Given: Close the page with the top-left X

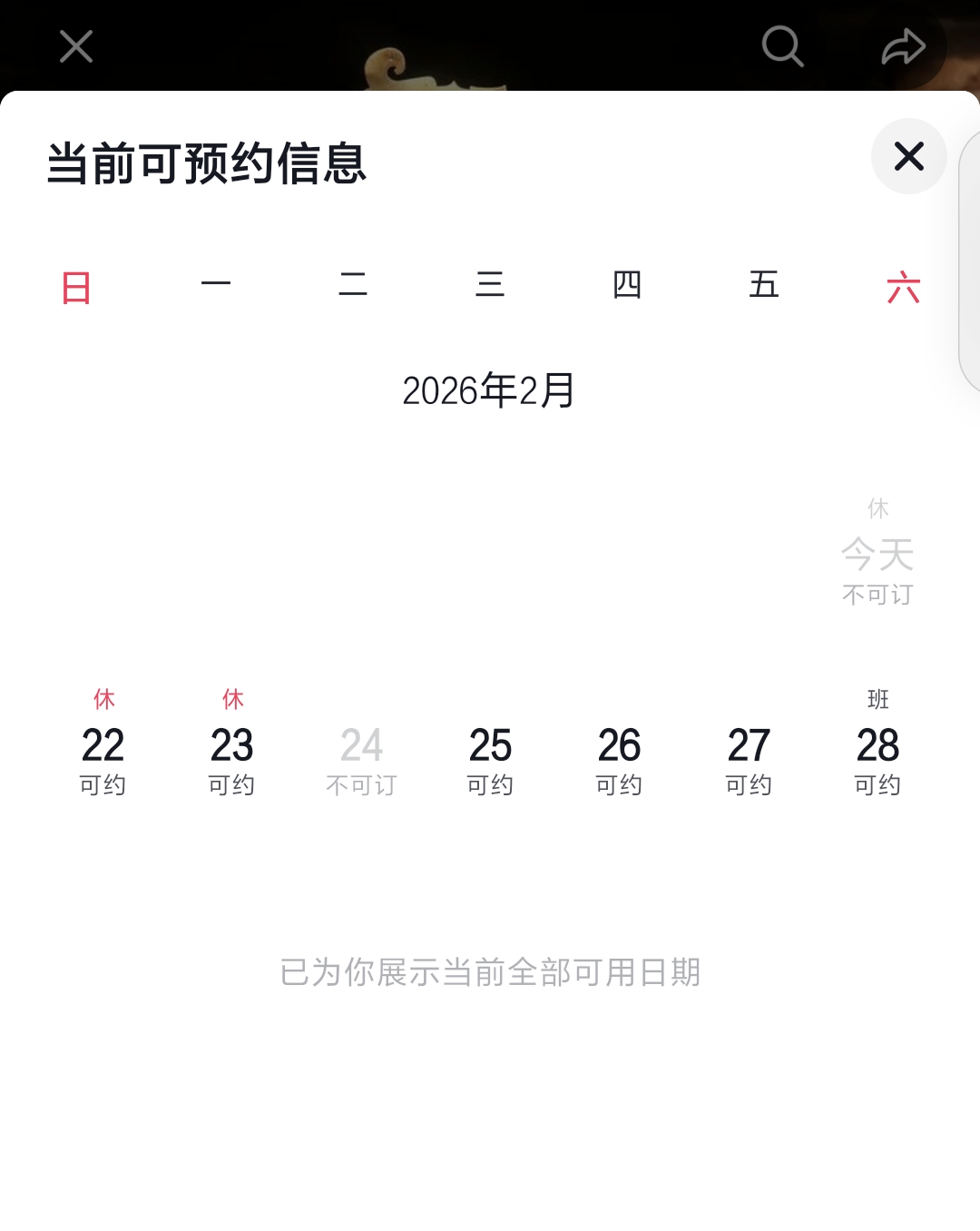Looking at the screenshot, I should point(76,46).
